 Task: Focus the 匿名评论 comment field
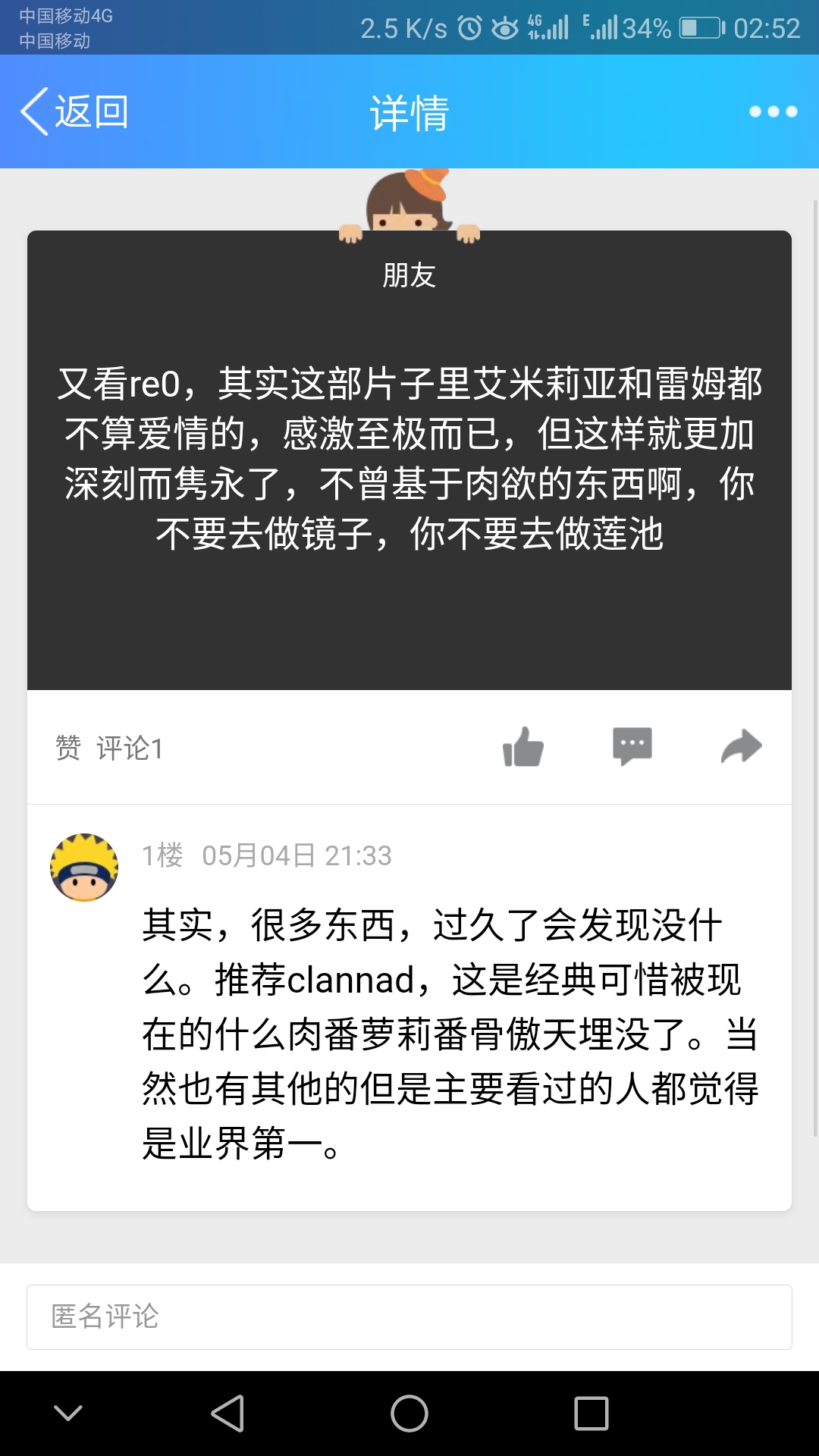(409, 1317)
